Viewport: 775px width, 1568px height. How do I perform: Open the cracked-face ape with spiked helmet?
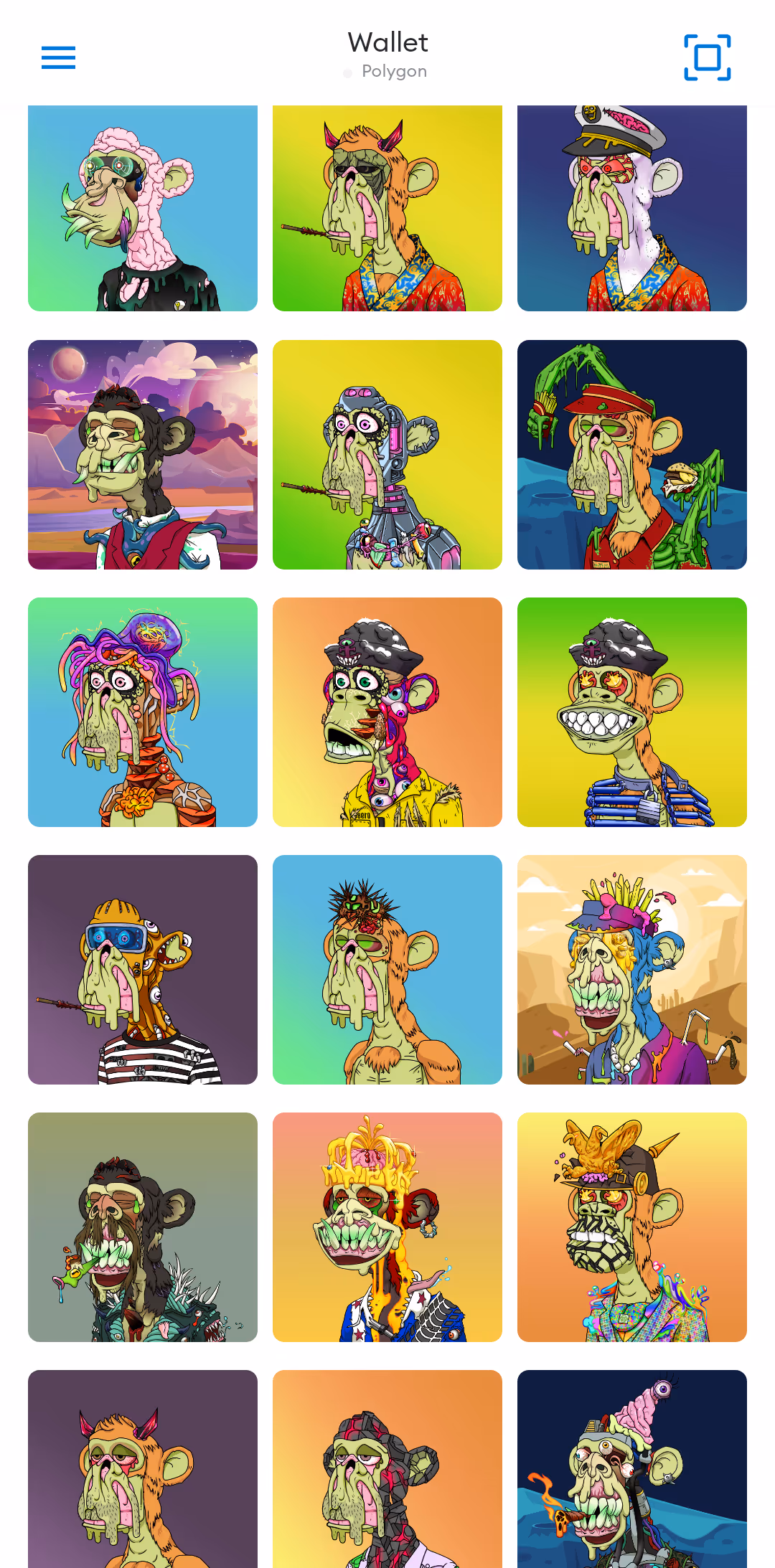coord(632,1227)
